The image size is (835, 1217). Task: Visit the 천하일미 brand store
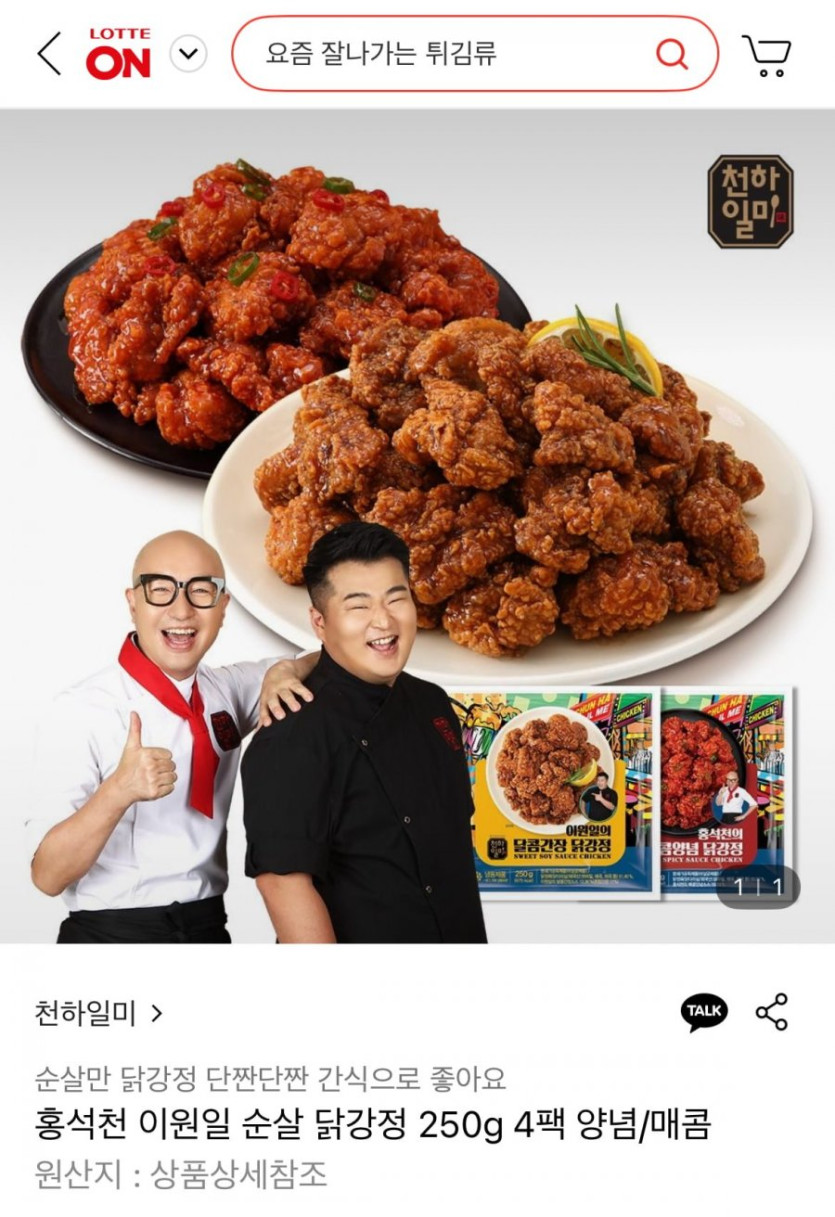[98, 1012]
